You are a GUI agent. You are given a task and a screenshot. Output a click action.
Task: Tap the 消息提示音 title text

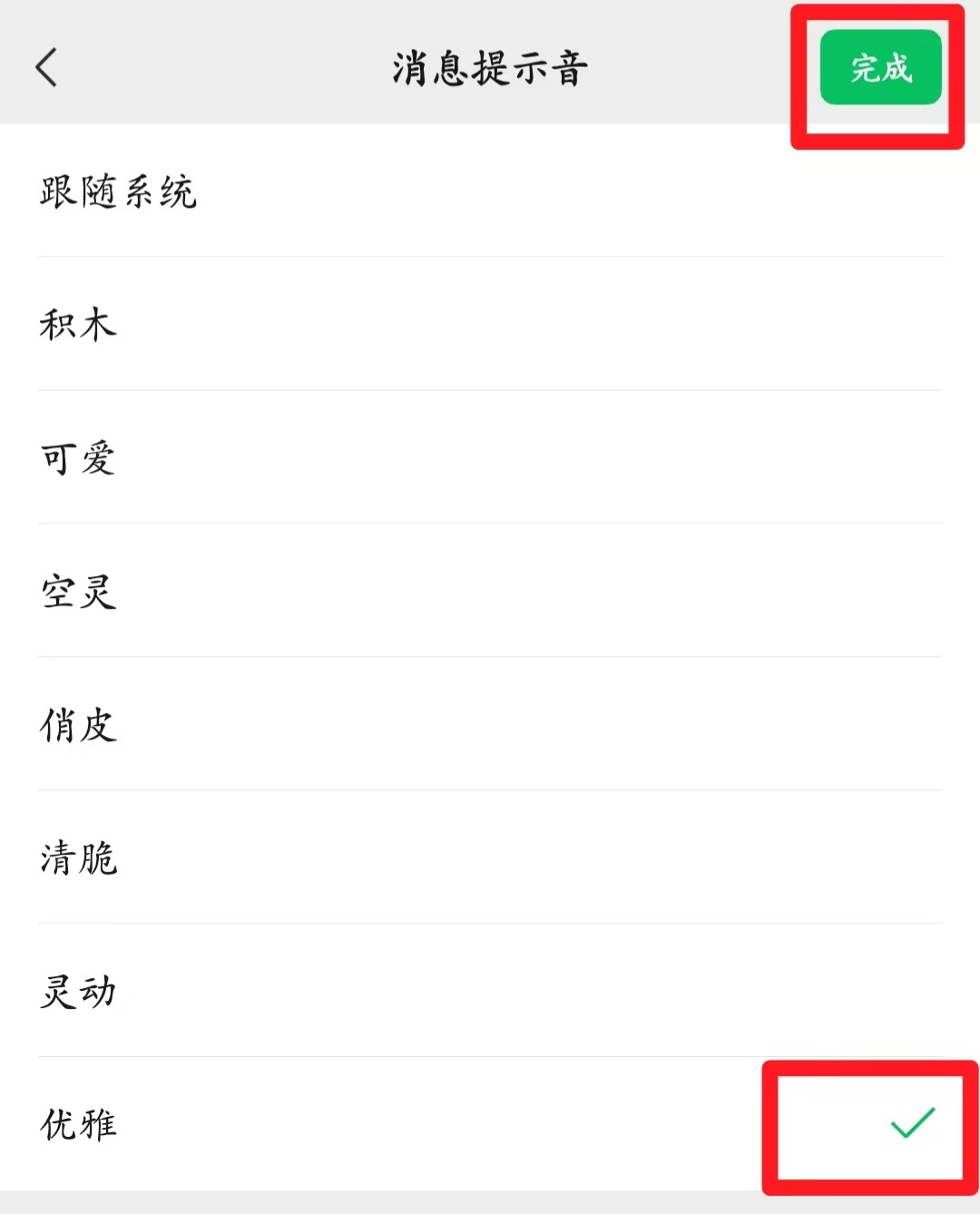coord(490,65)
